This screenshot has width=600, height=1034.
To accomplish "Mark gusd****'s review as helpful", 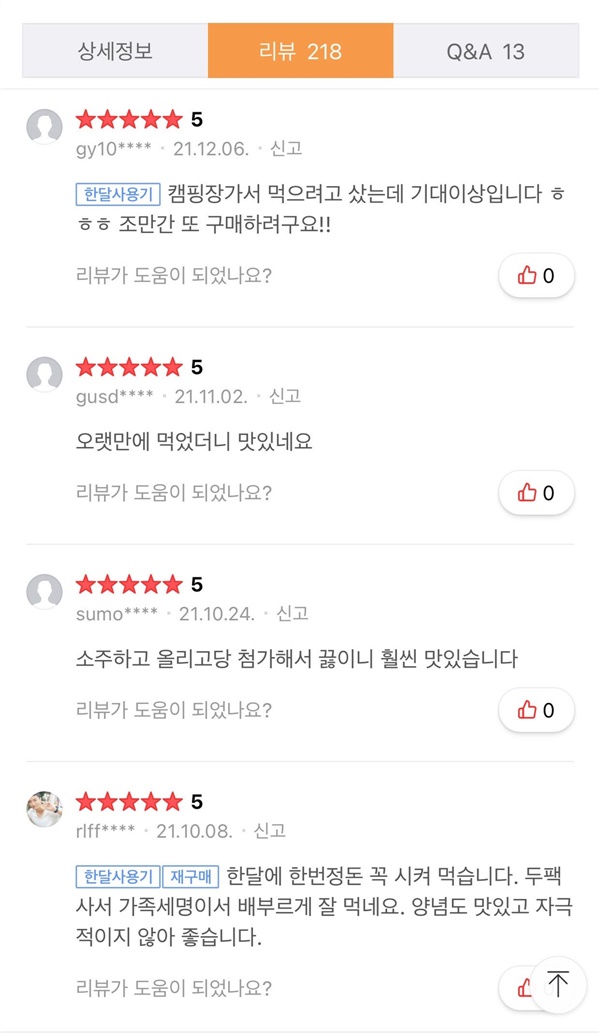I will (536, 493).
